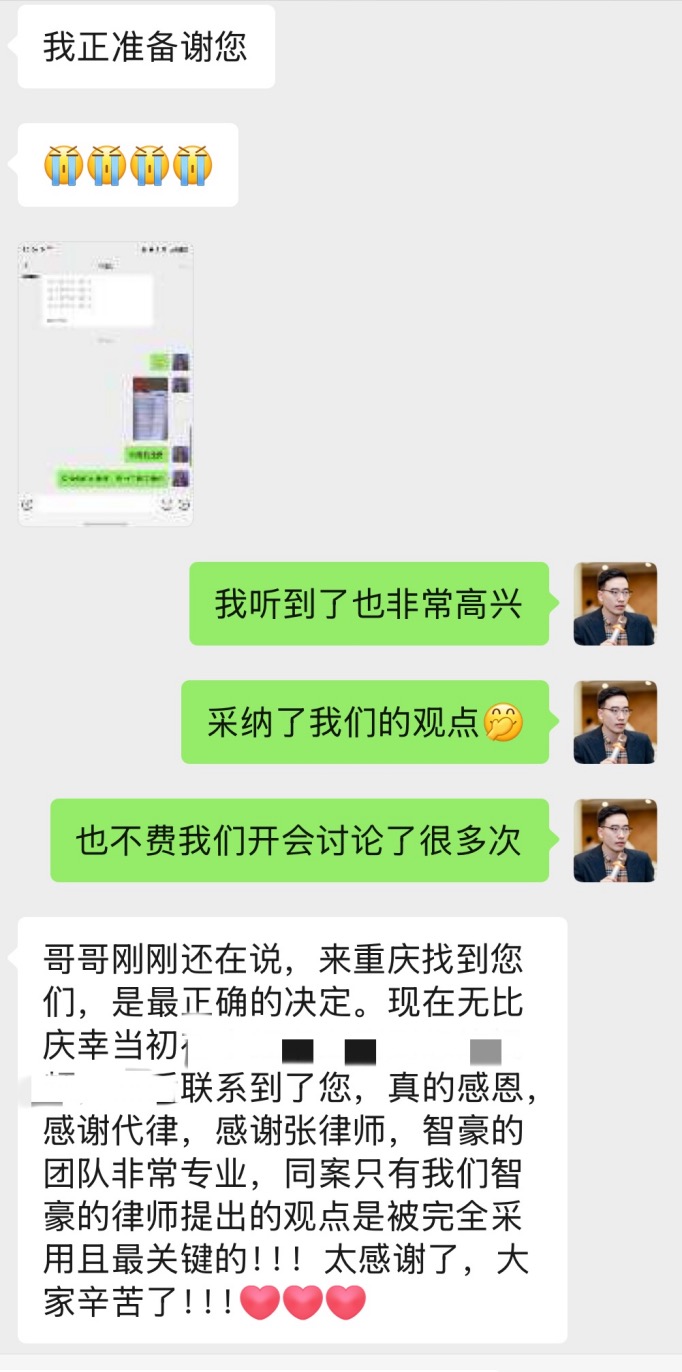View sender avatar beside "也不费我们开会讨论了很多次"
682x1372 pixels.
pyautogui.click(x=615, y=840)
